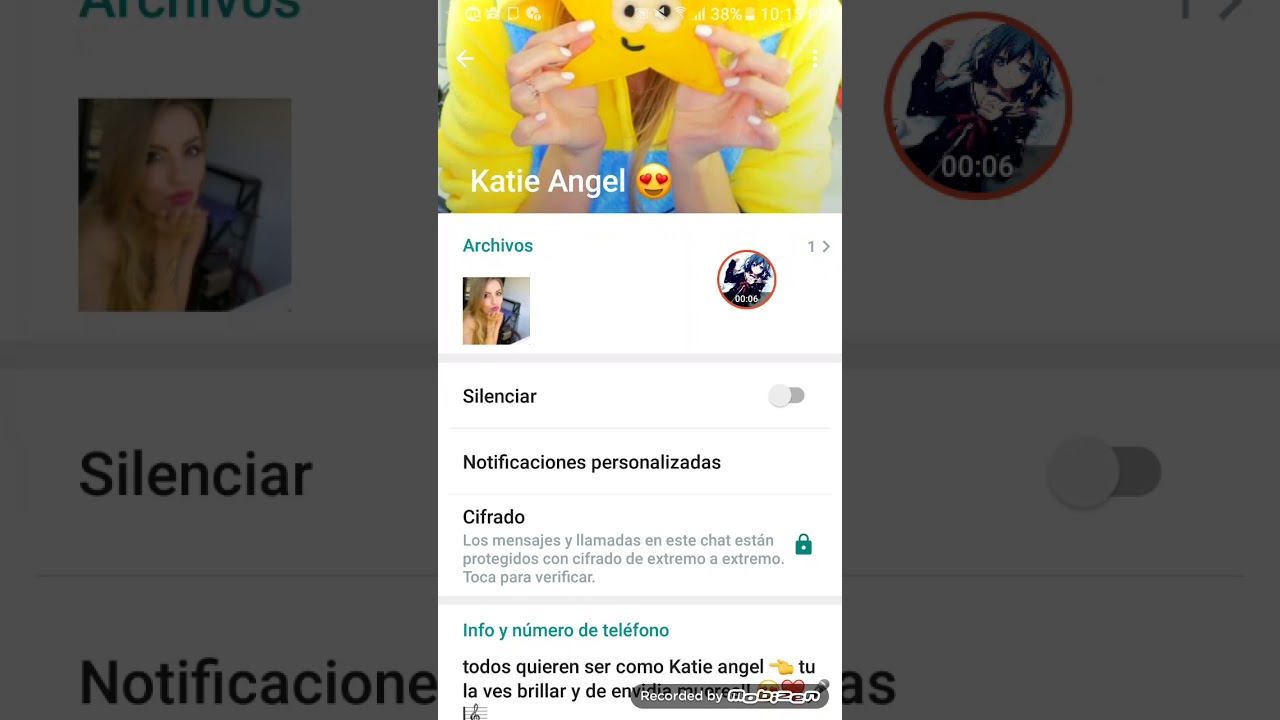The height and width of the screenshot is (720, 1280).
Task: Open the Archivos media list
Action: [x=818, y=246]
